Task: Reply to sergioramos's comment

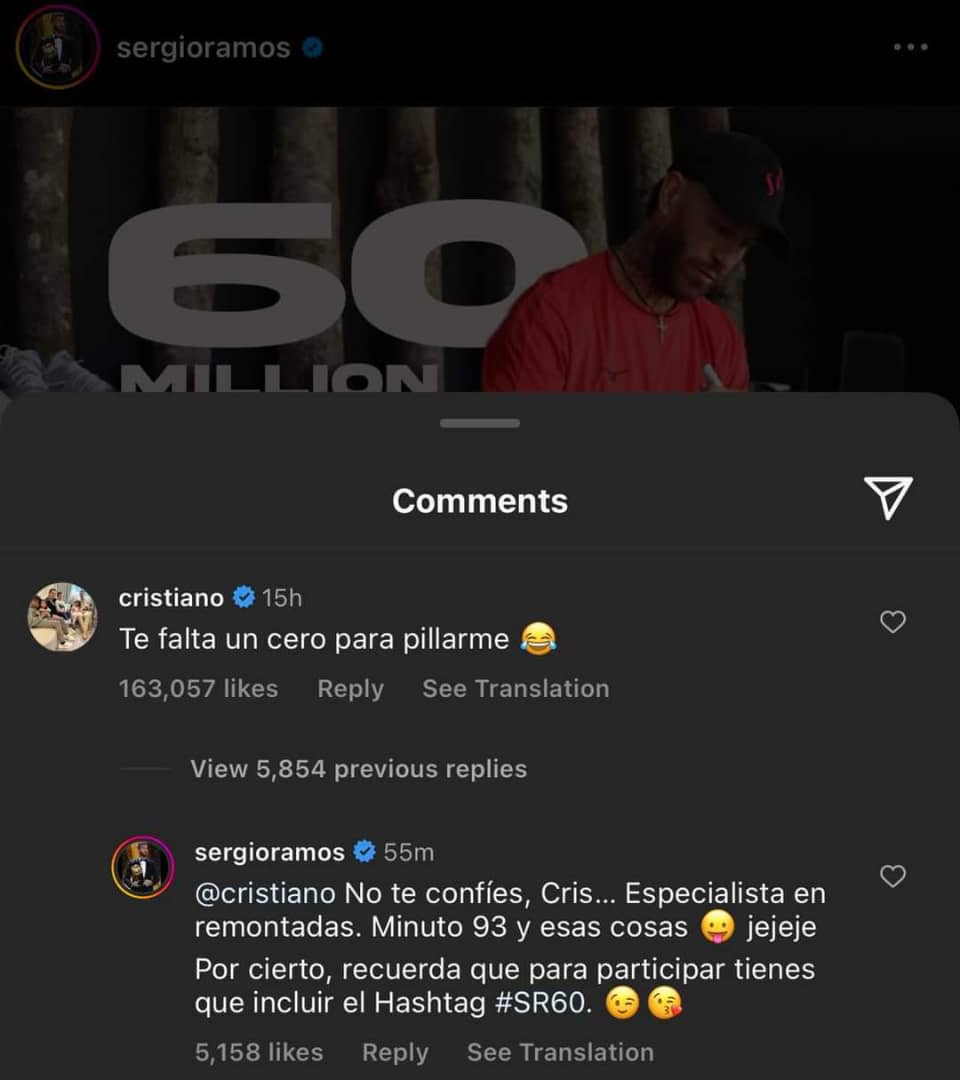Action: pos(394,1052)
